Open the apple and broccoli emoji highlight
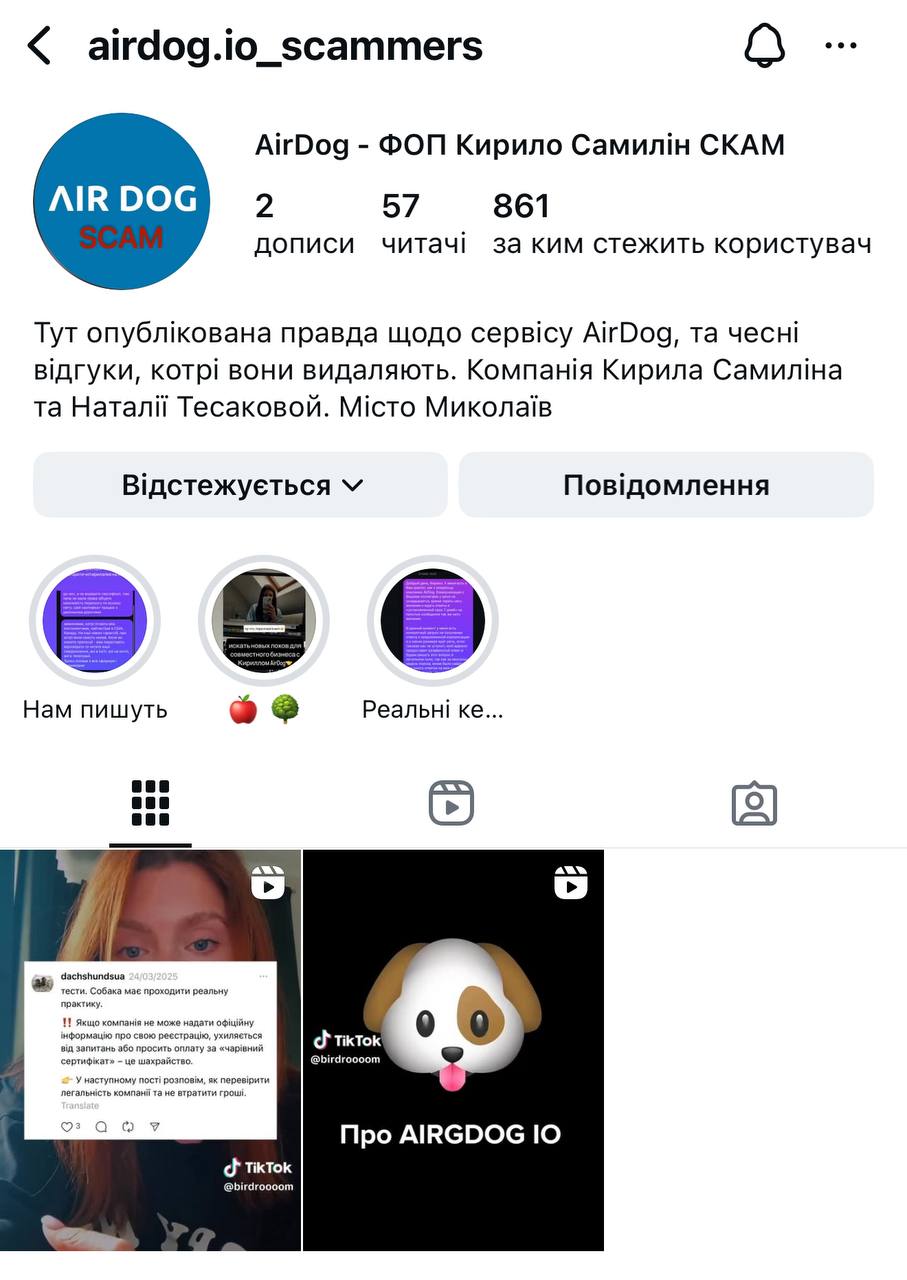This screenshot has width=907, height=1280. [263, 620]
